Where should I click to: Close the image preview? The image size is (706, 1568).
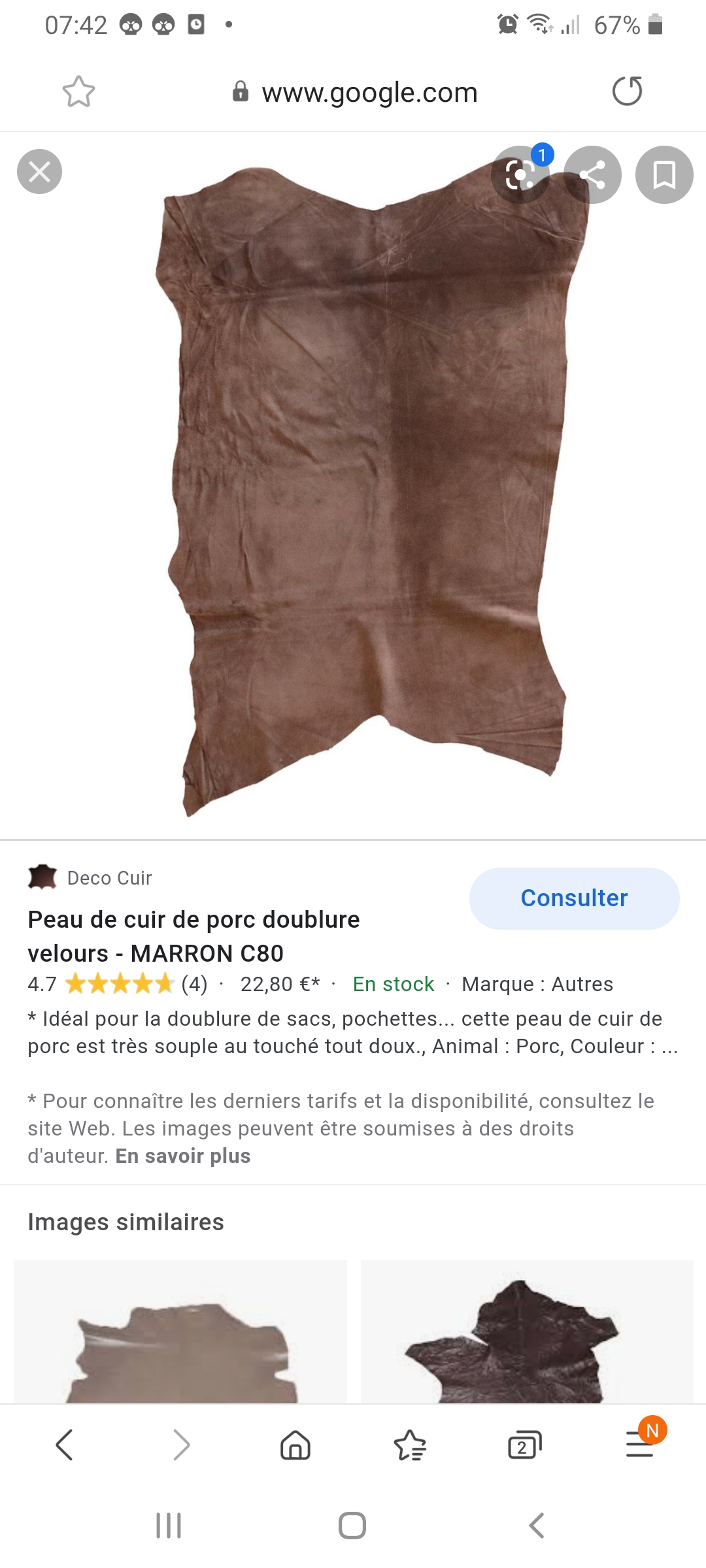click(x=39, y=172)
